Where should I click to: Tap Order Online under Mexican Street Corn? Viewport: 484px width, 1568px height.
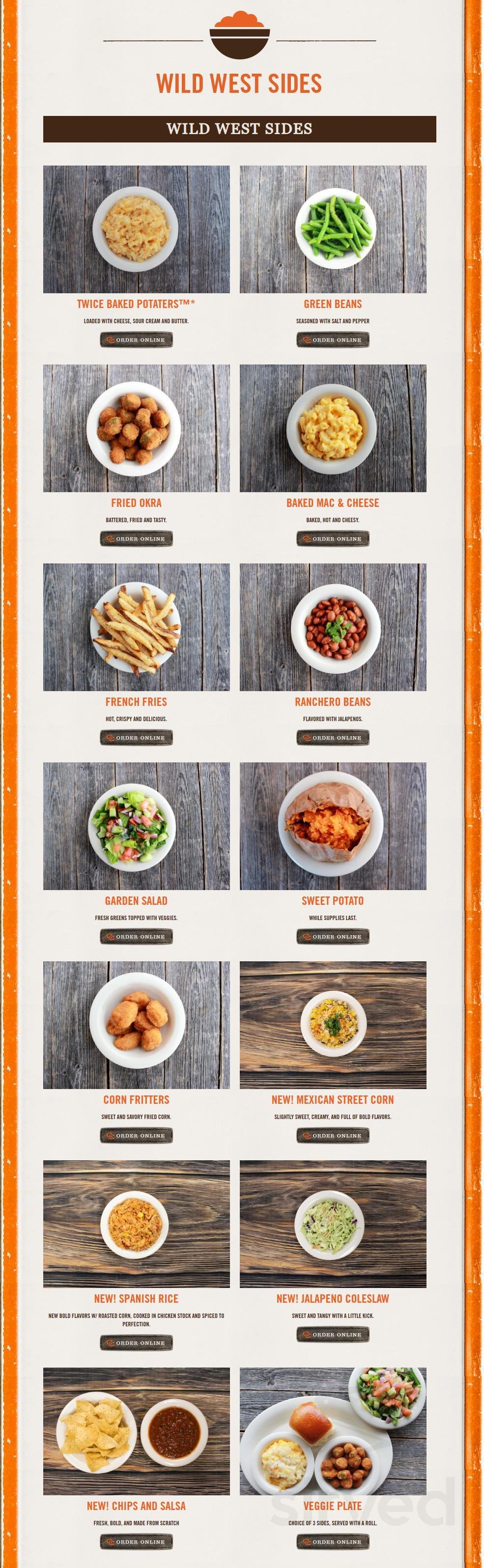click(x=332, y=1136)
